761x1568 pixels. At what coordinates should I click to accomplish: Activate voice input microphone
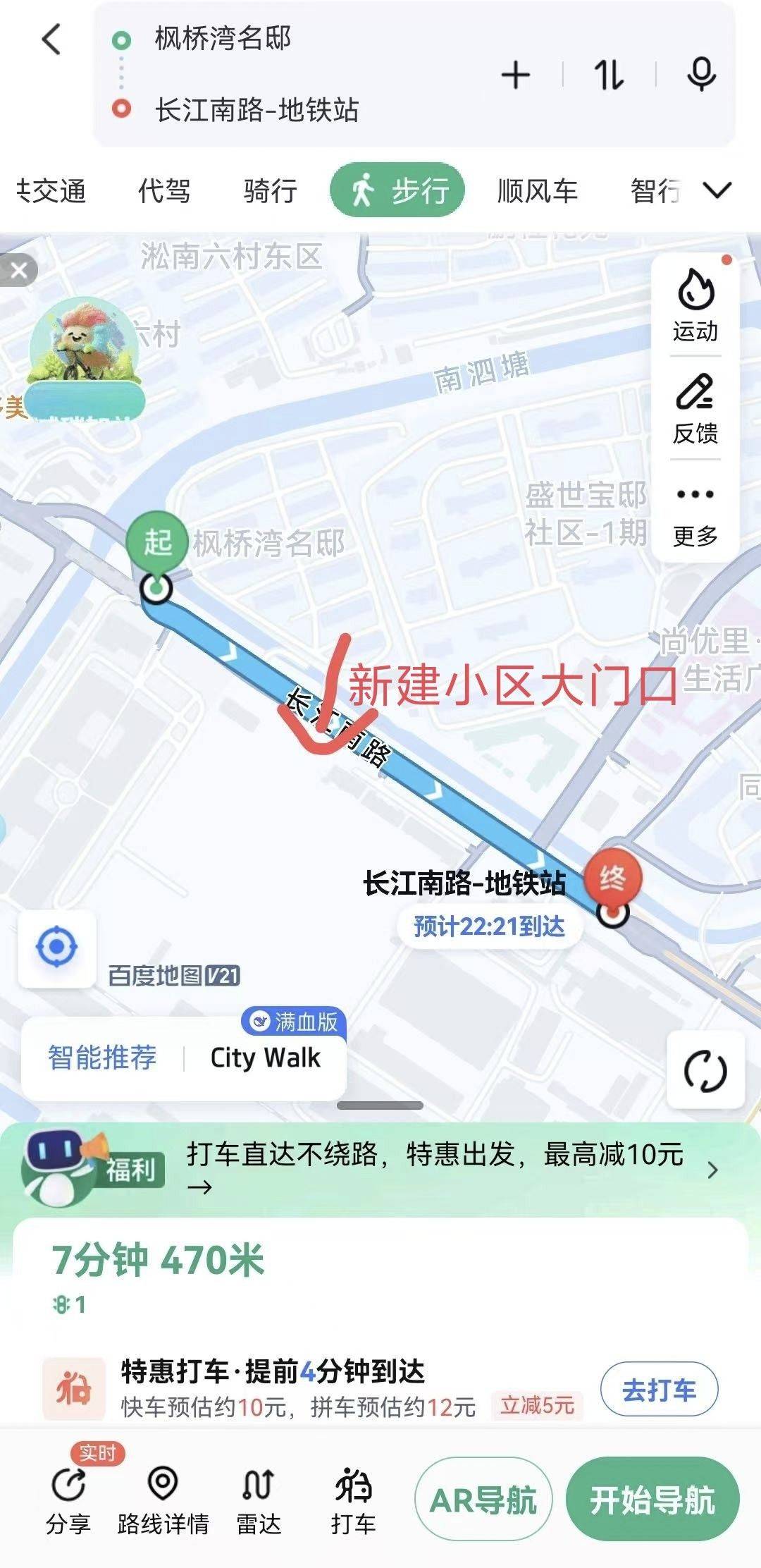[x=701, y=75]
